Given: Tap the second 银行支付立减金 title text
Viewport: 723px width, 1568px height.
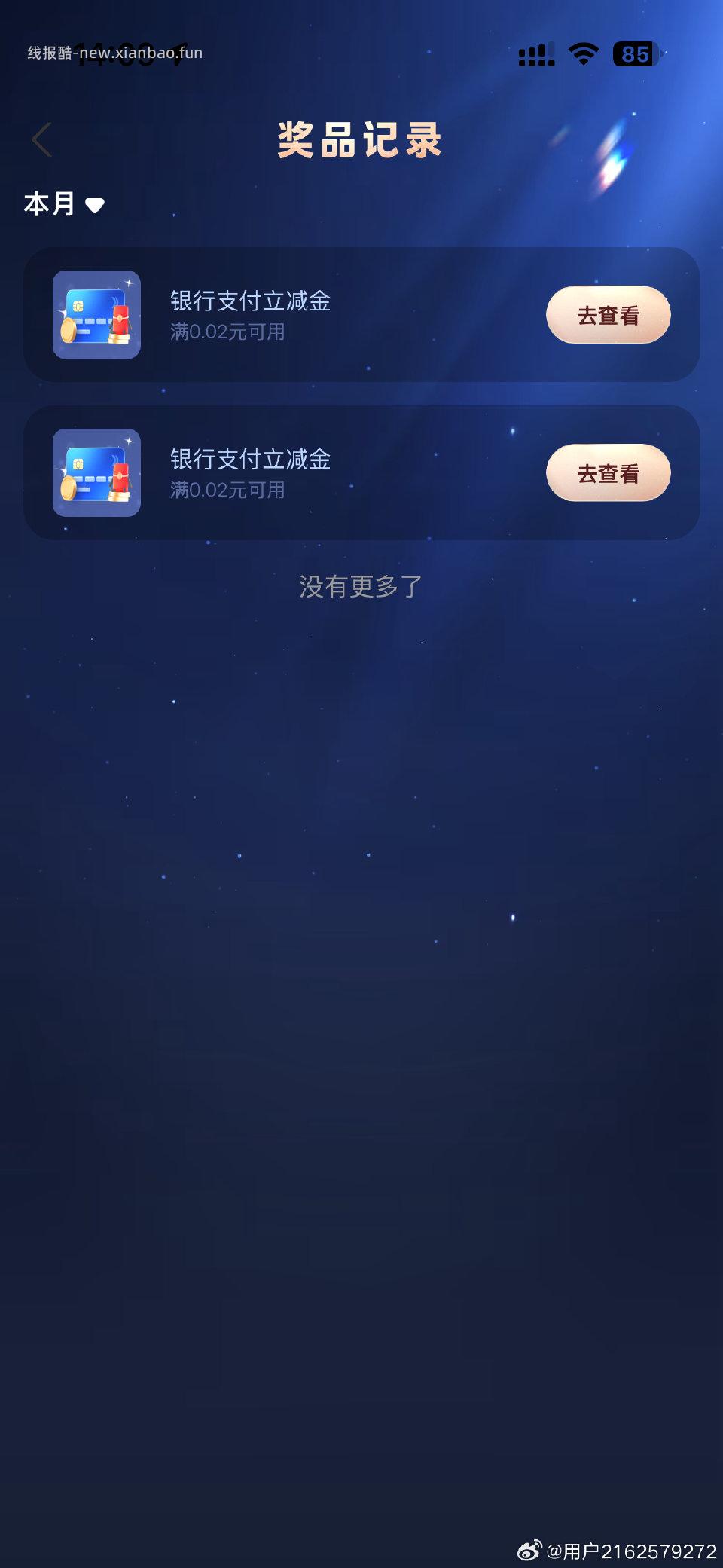Looking at the screenshot, I should coord(249,458).
